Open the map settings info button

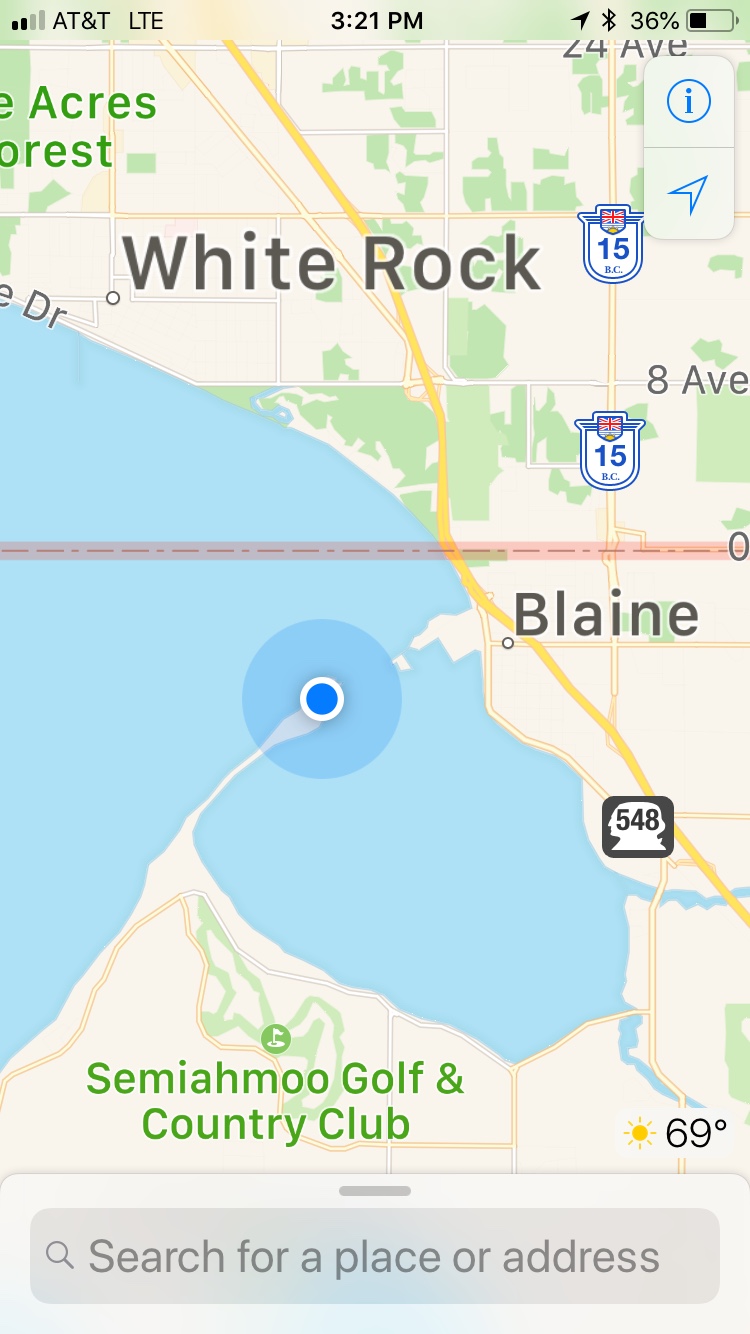pyautogui.click(x=688, y=102)
